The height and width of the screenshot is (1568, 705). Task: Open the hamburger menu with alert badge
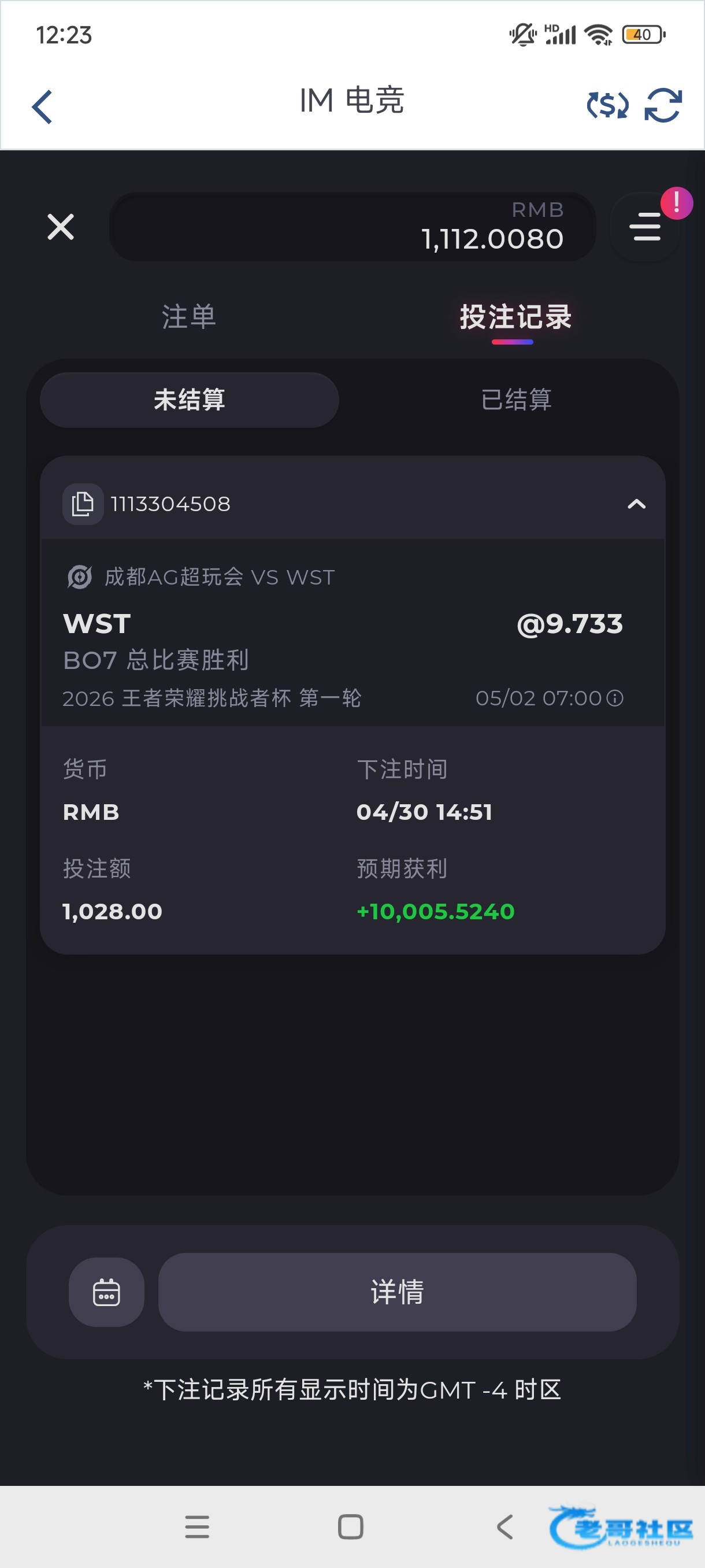(646, 227)
